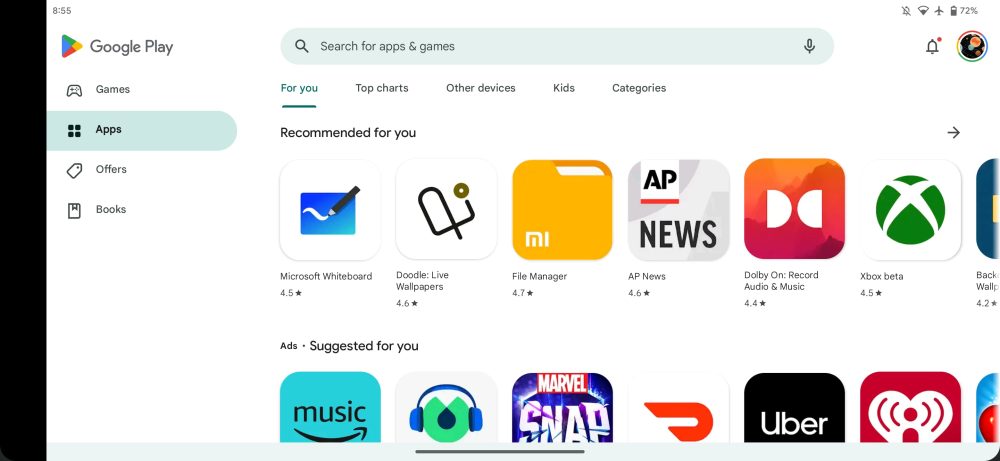Open the Books section
1000x461 pixels.
point(110,209)
